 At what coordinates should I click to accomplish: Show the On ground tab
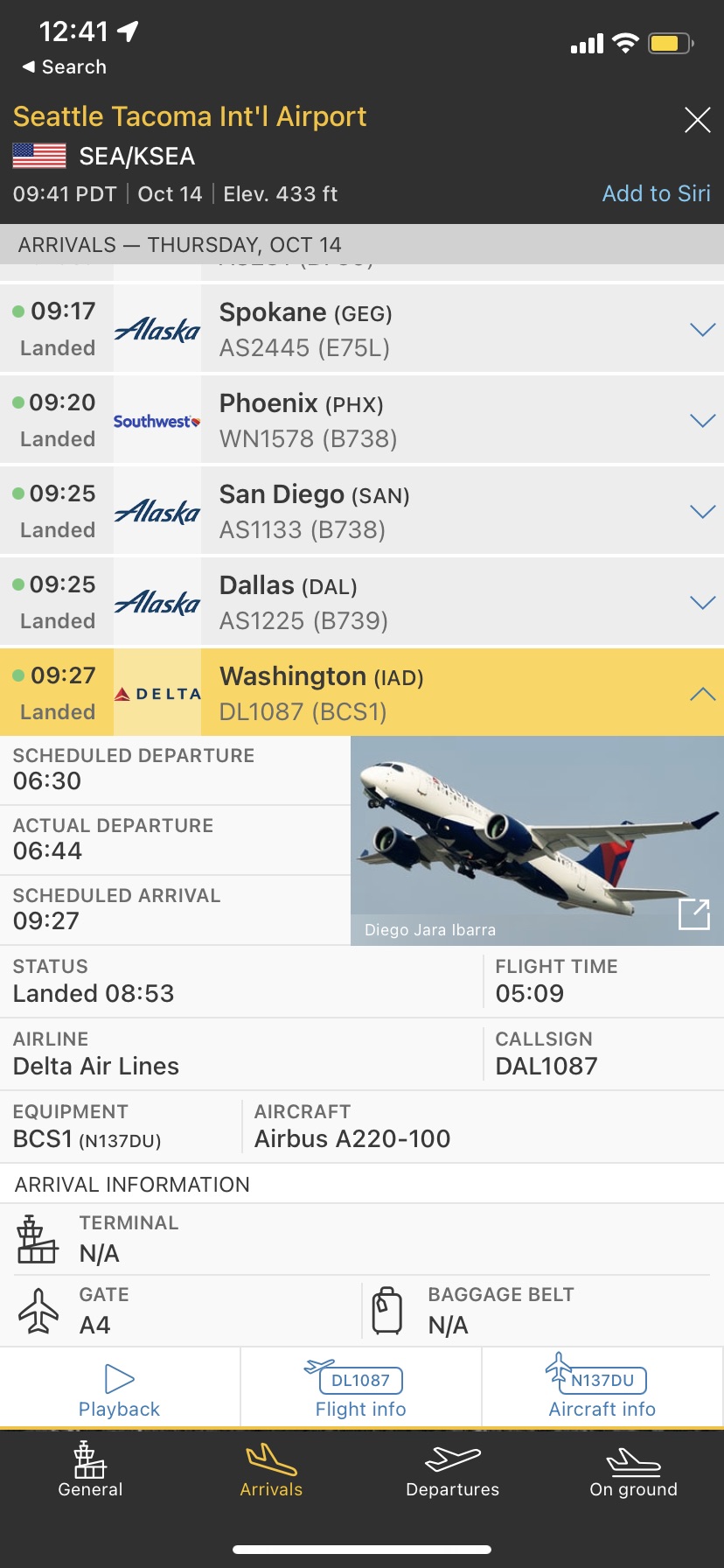633,1471
